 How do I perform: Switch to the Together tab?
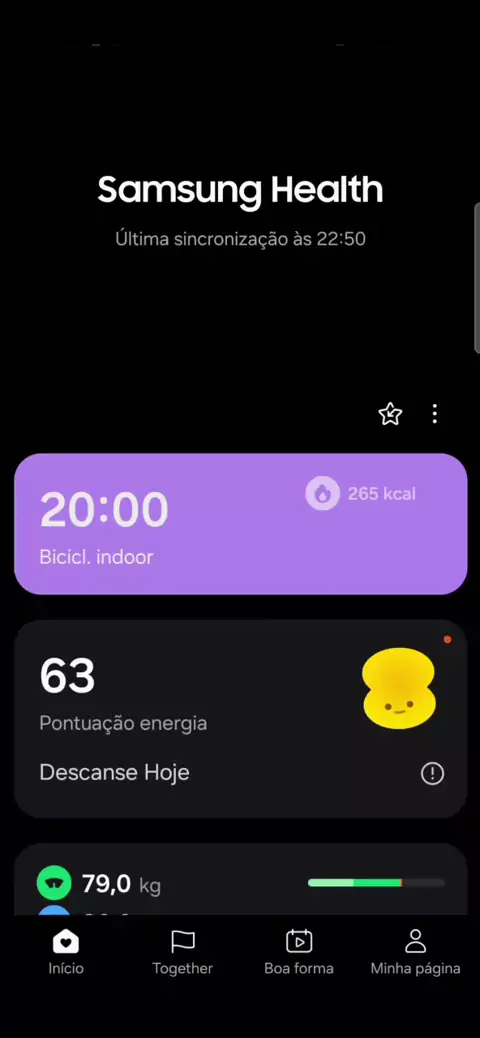coord(182,951)
